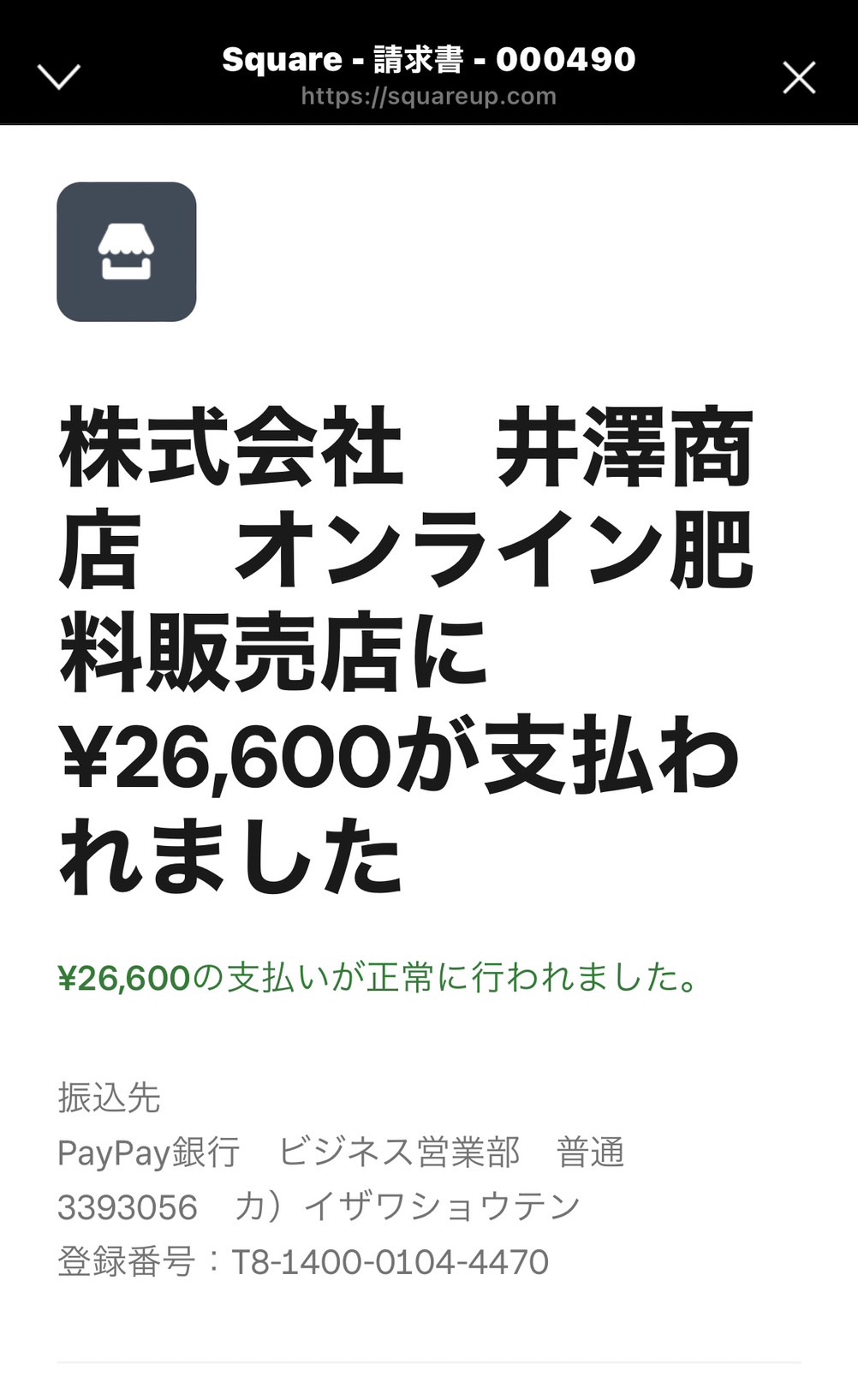The image size is (858, 1400).
Task: Collapse the in-app browser with the down chevron
Action: pos(59,77)
